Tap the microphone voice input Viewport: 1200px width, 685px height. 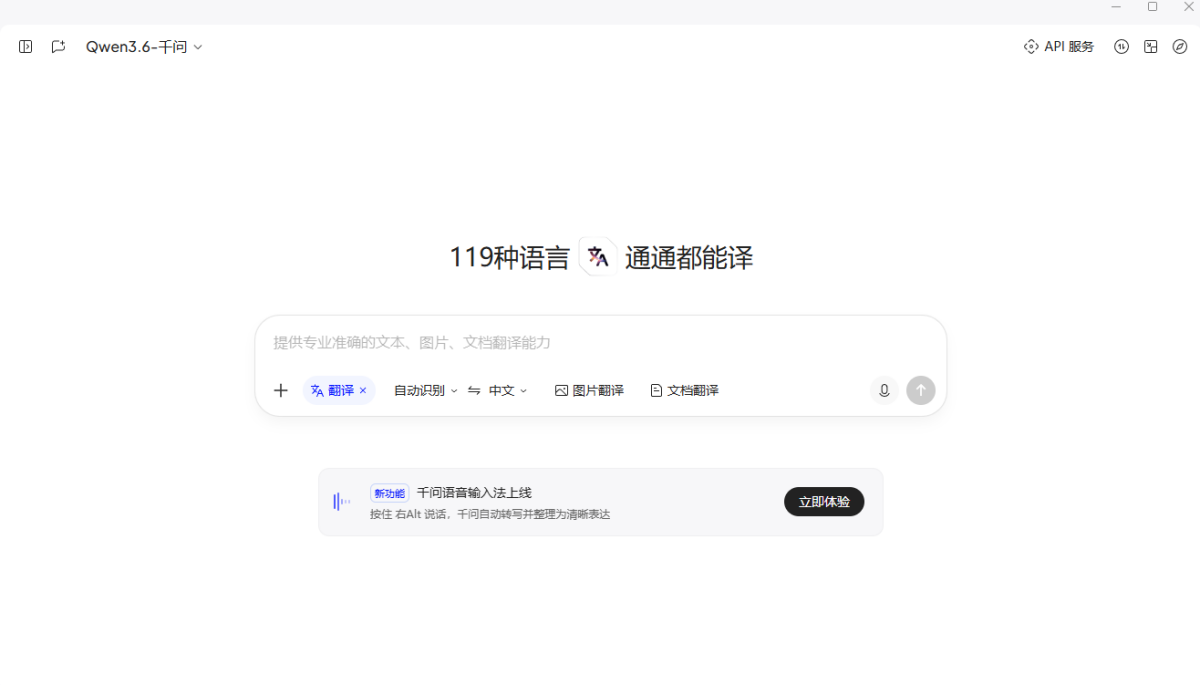coord(883,391)
